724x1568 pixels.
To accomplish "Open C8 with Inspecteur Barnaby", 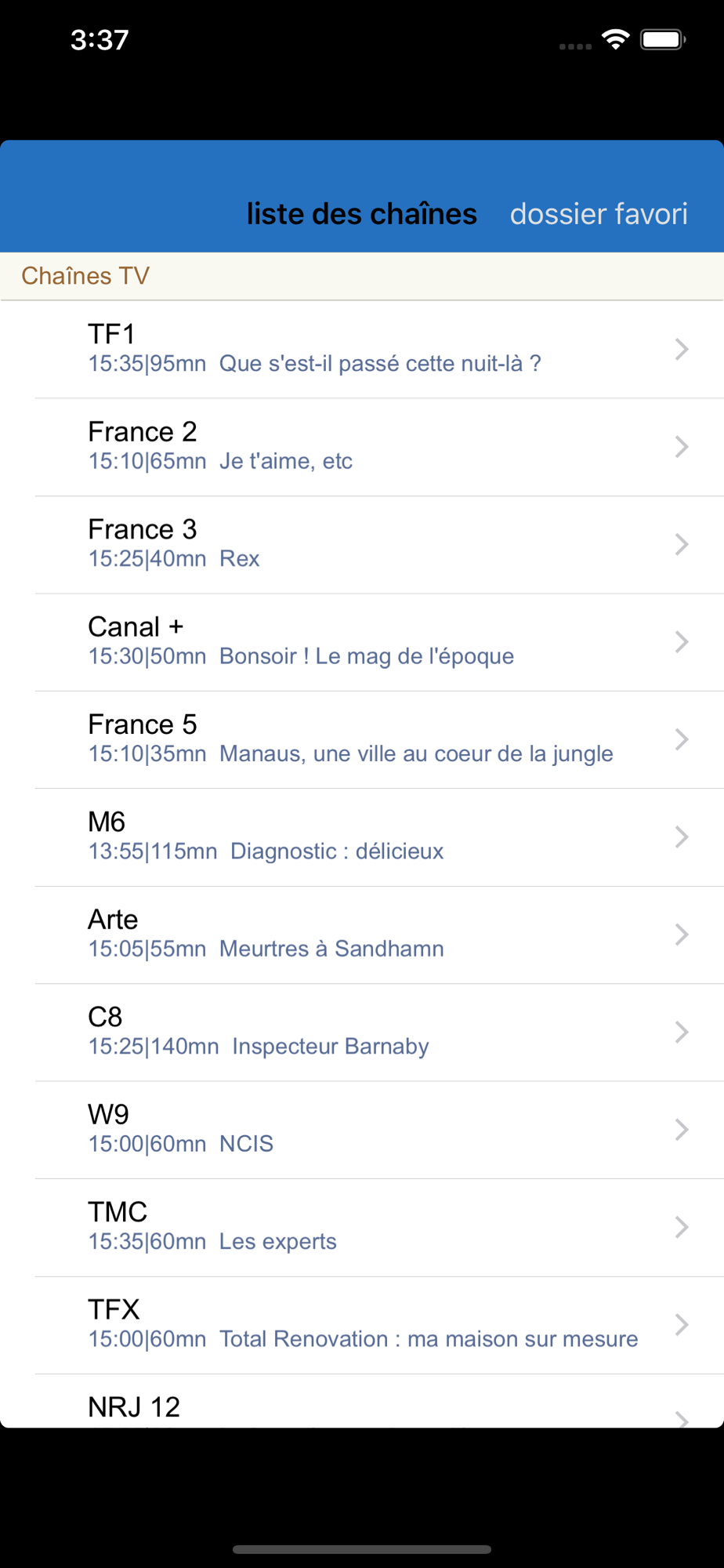I will point(362,1033).
